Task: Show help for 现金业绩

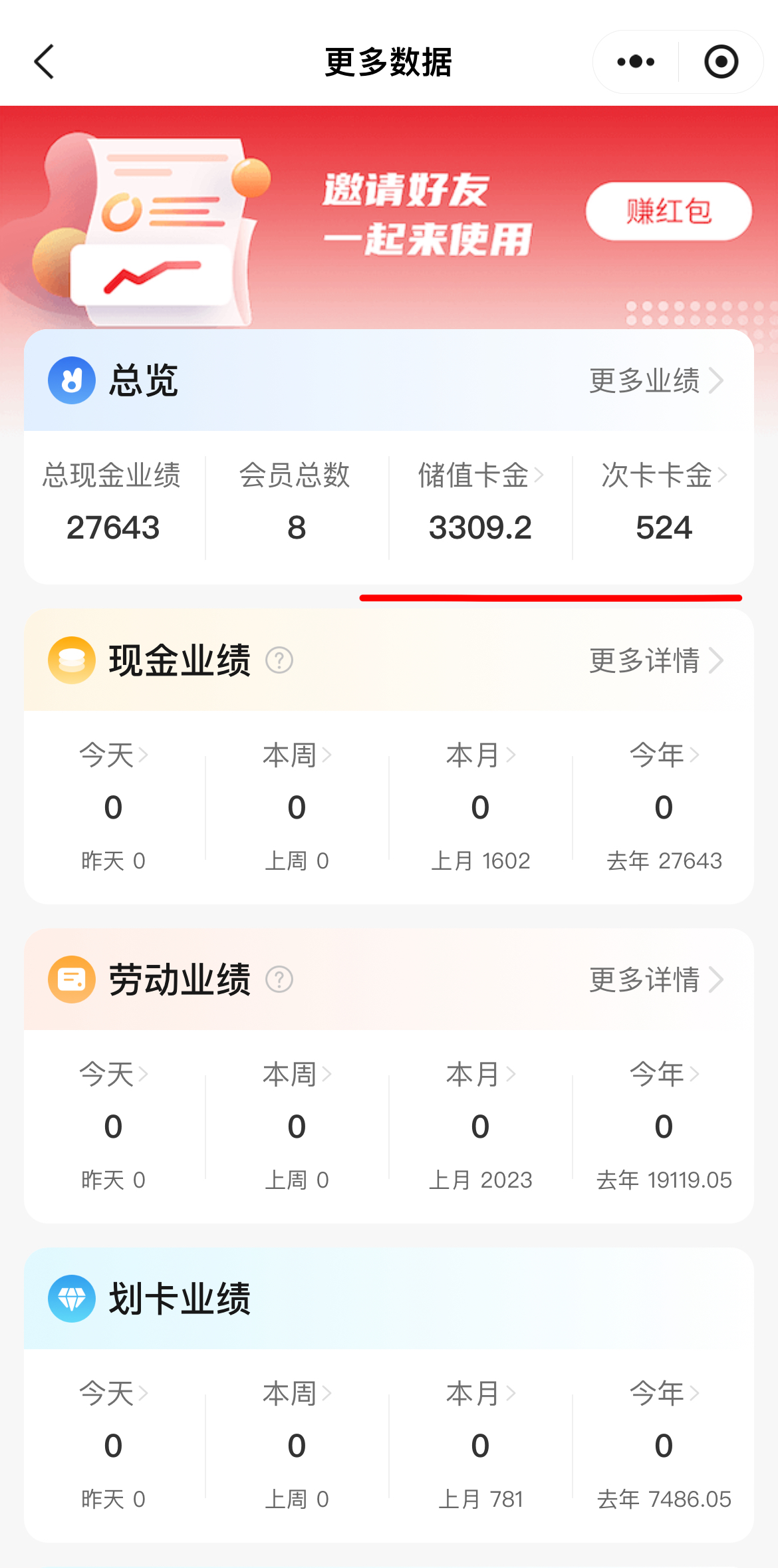Action: tap(279, 660)
